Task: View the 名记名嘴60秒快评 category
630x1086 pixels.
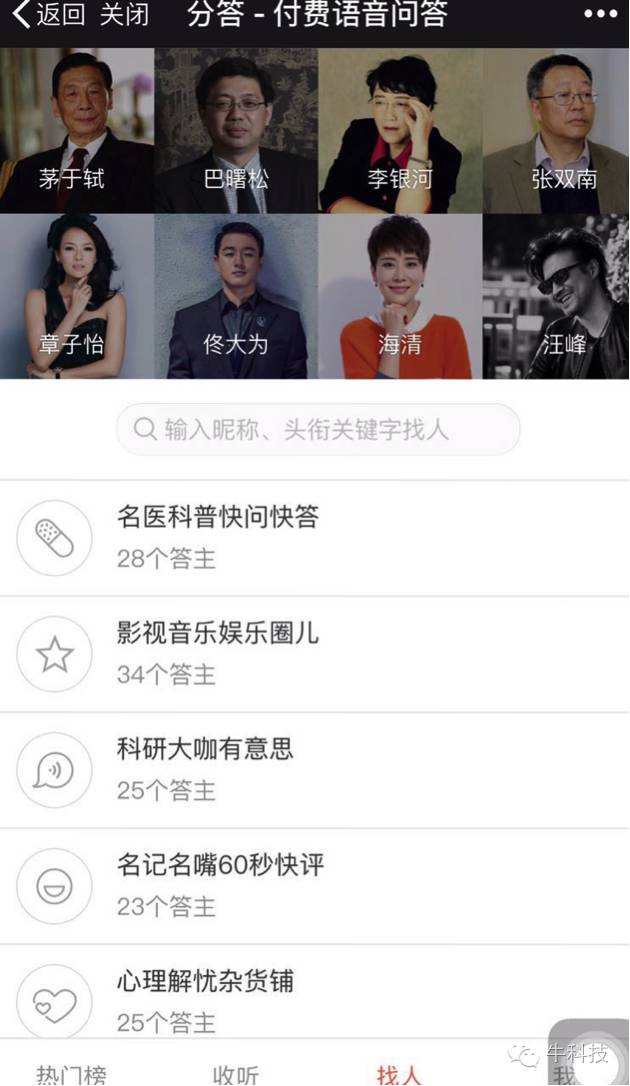Action: (x=315, y=886)
